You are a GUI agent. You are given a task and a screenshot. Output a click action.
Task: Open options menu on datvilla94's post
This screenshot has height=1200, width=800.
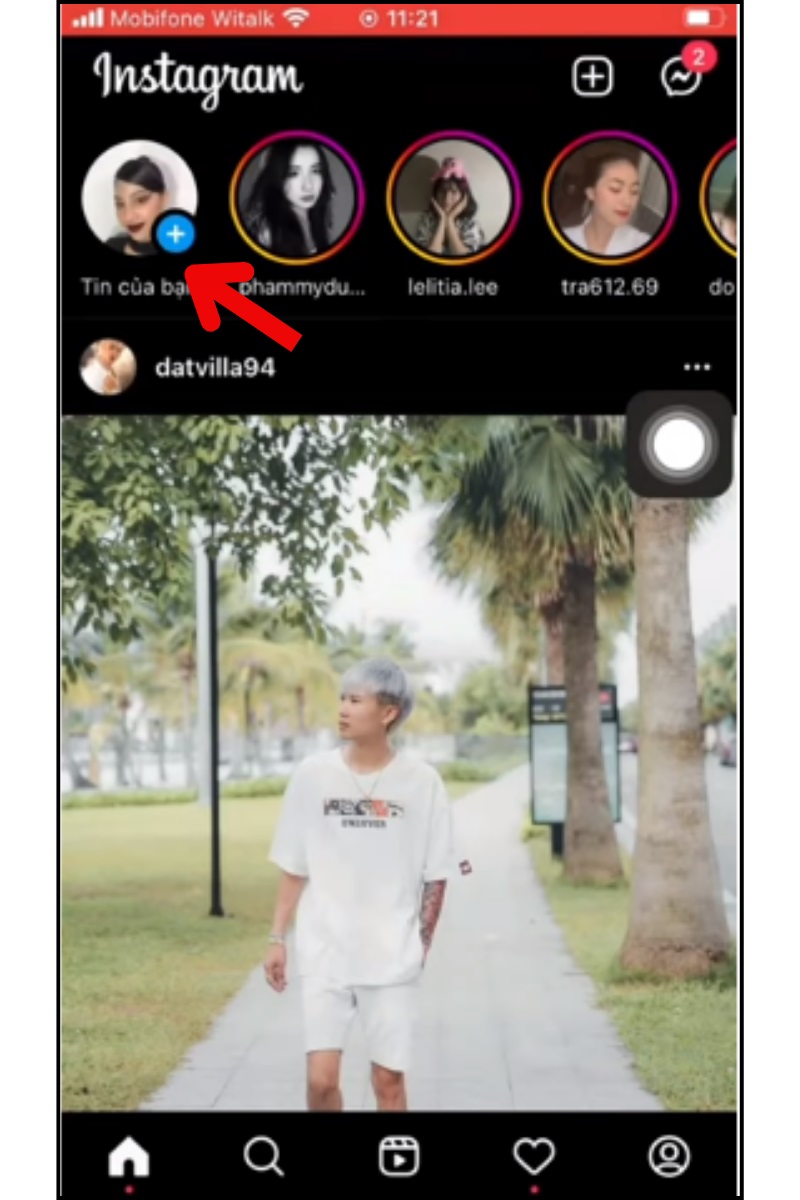(697, 368)
